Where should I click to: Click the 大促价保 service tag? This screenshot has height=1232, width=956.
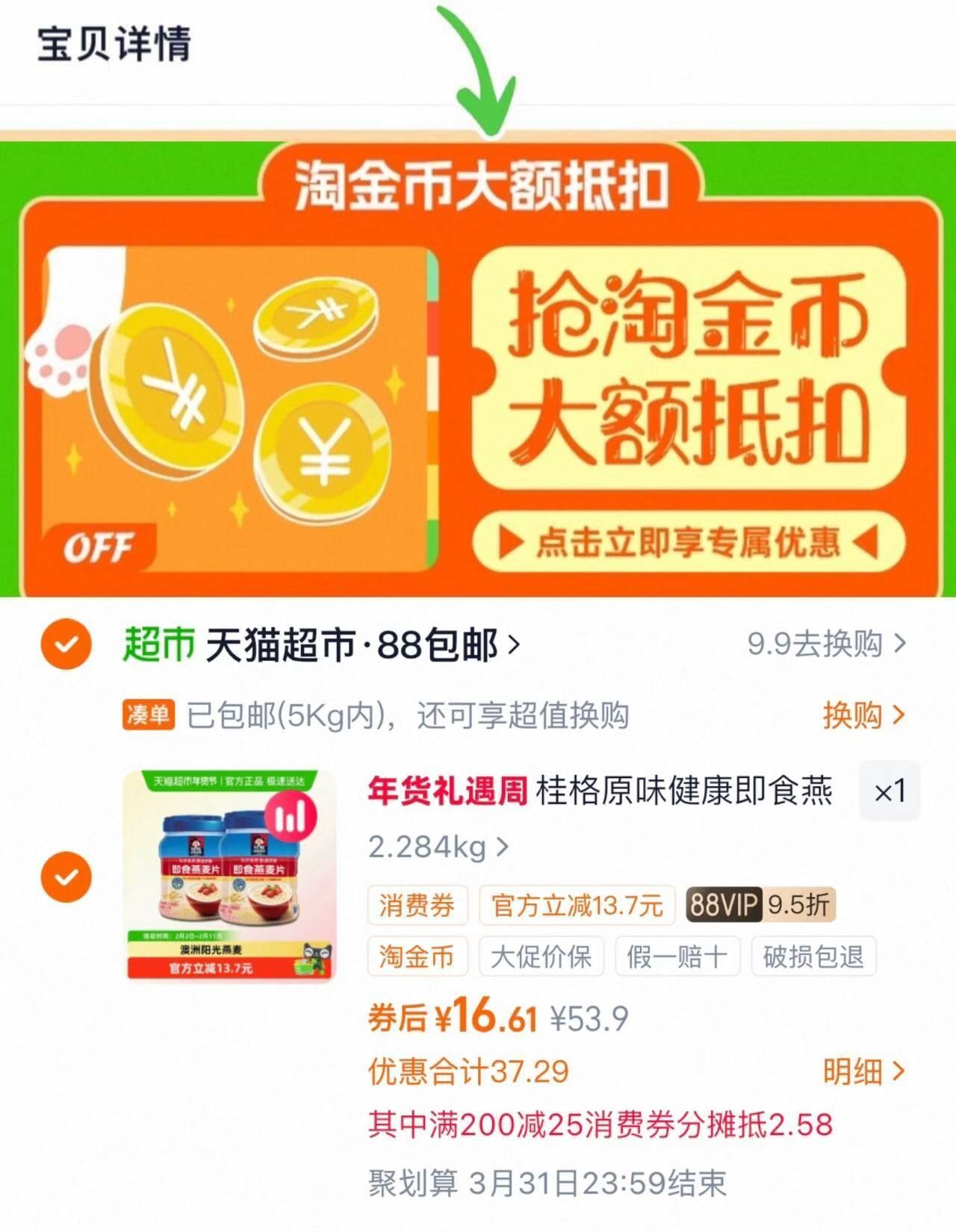tap(541, 956)
